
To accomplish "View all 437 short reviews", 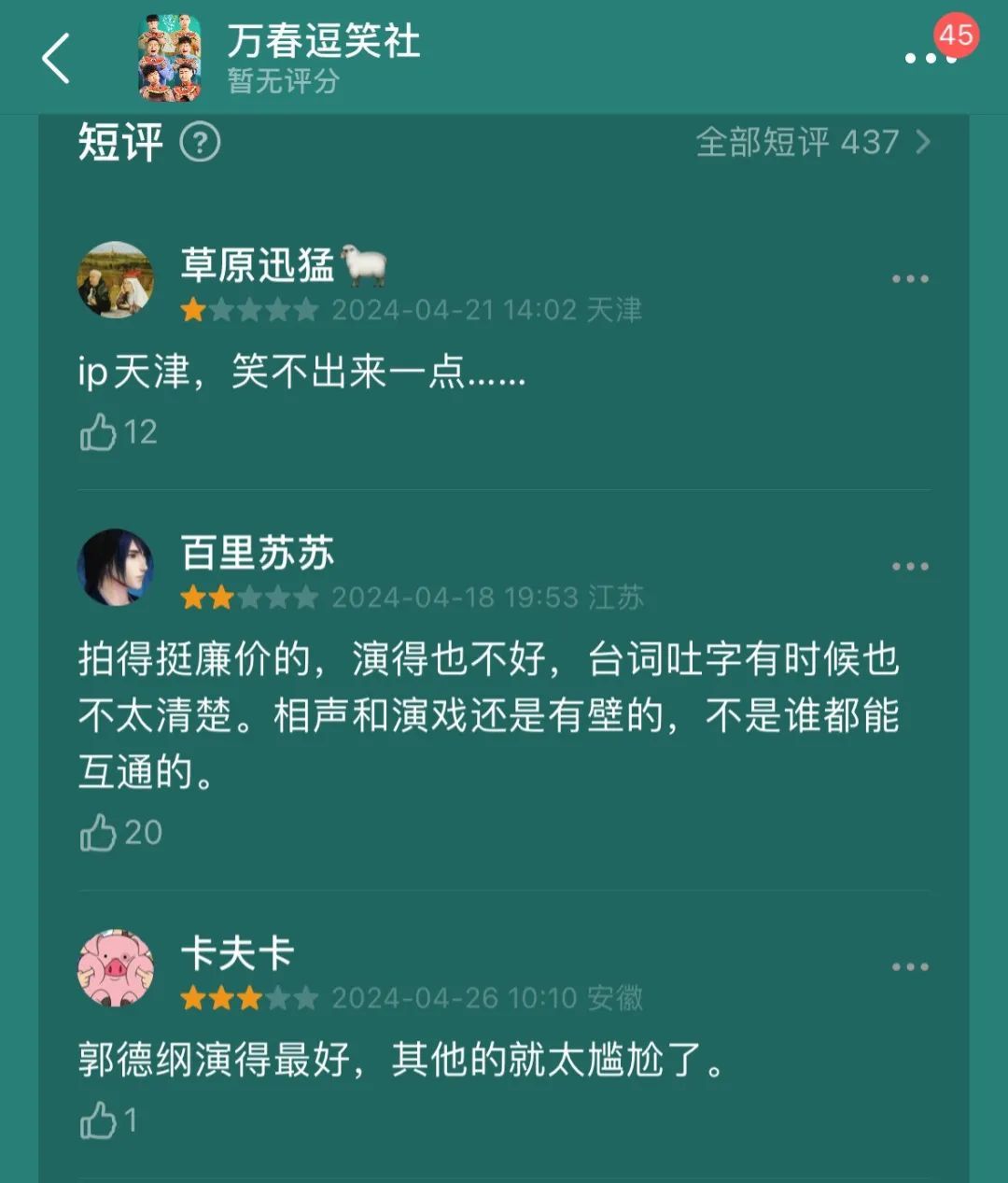I will pos(812,143).
